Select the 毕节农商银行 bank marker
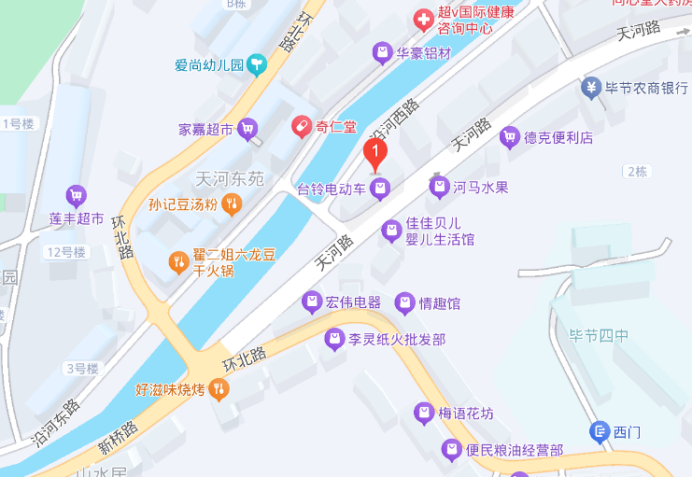This screenshot has width=693, height=478. (591, 88)
